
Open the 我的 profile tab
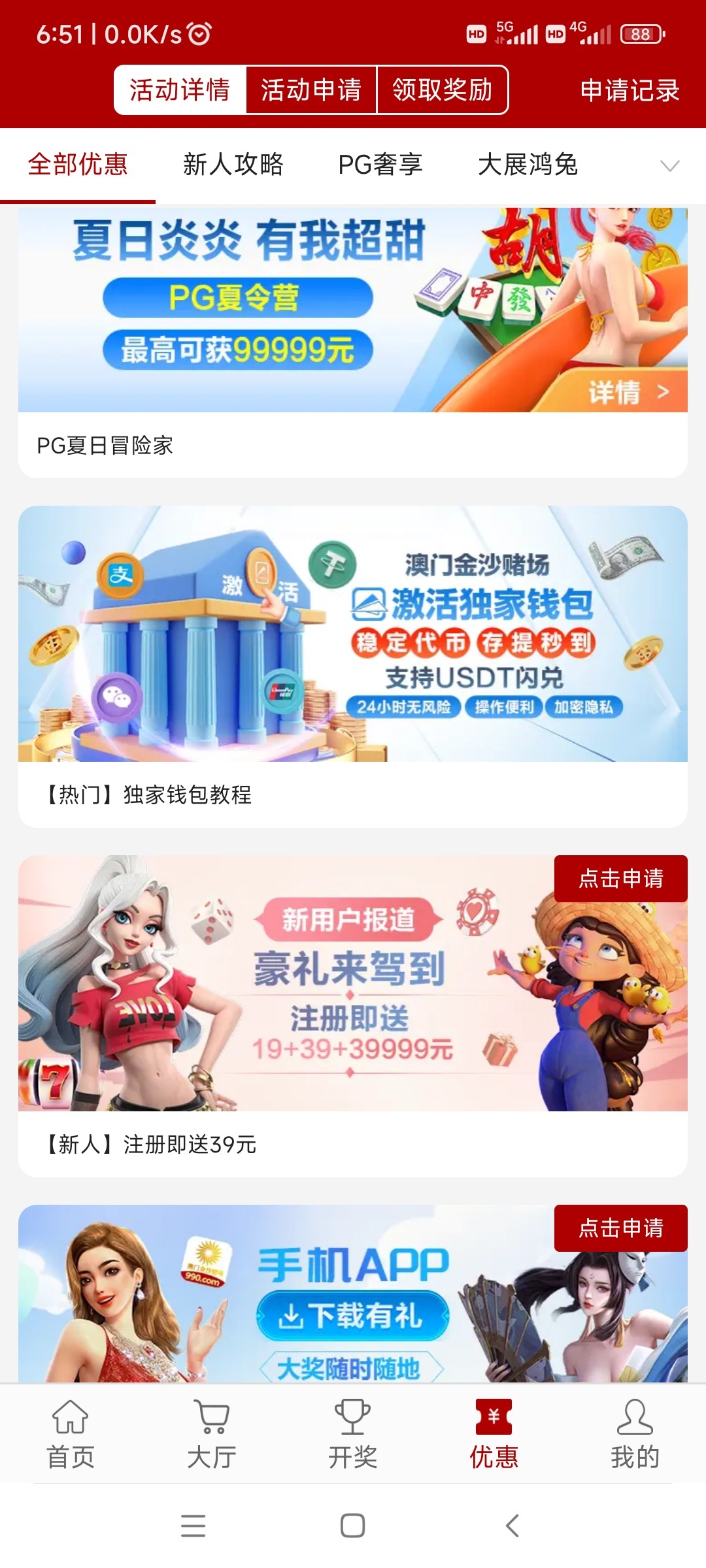[x=635, y=1434]
